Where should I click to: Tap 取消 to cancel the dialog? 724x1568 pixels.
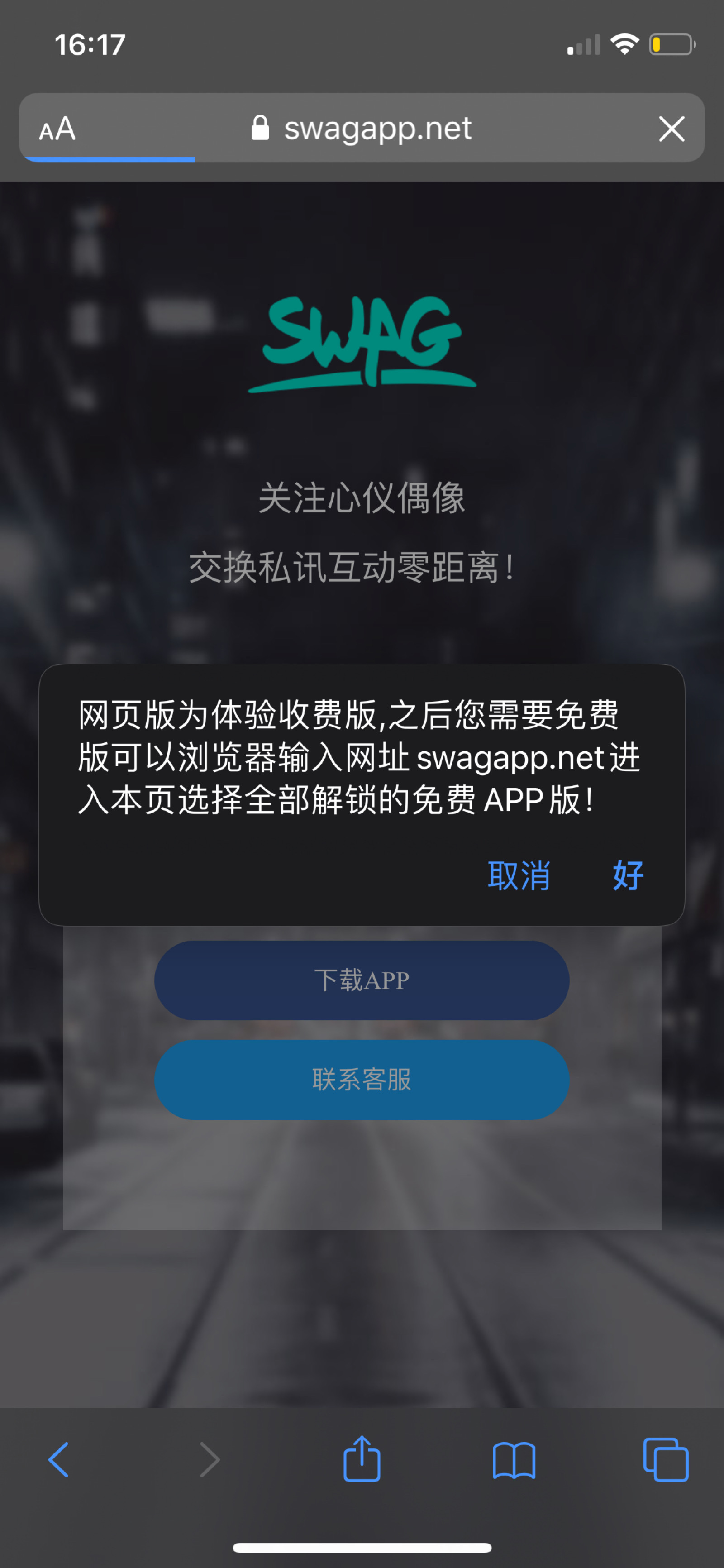[519, 875]
